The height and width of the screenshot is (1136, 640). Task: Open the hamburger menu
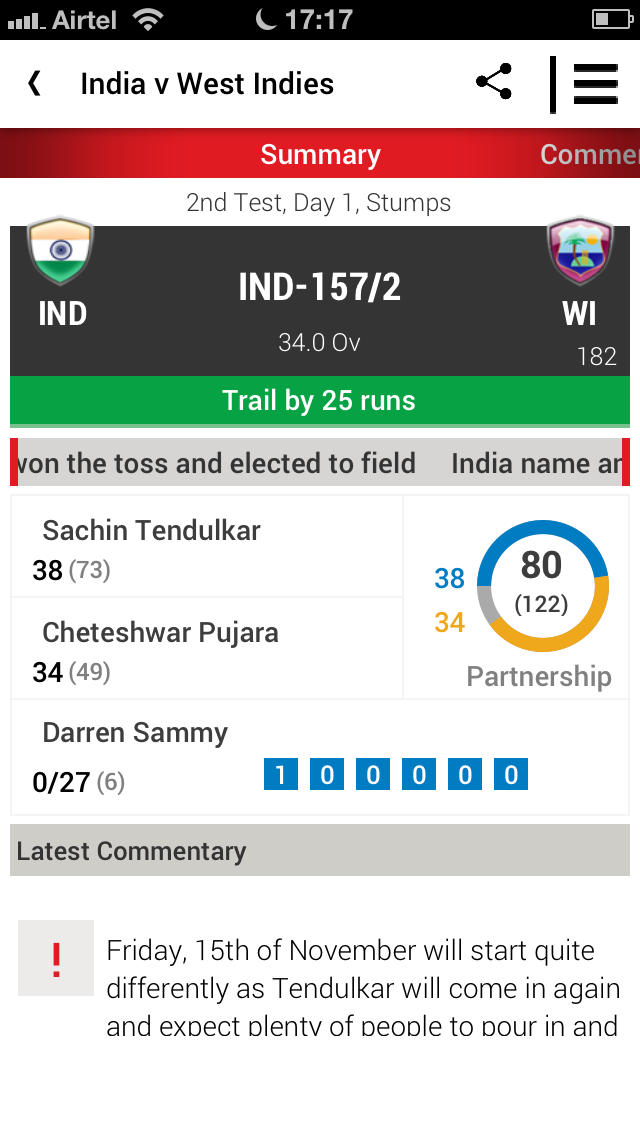(596, 84)
